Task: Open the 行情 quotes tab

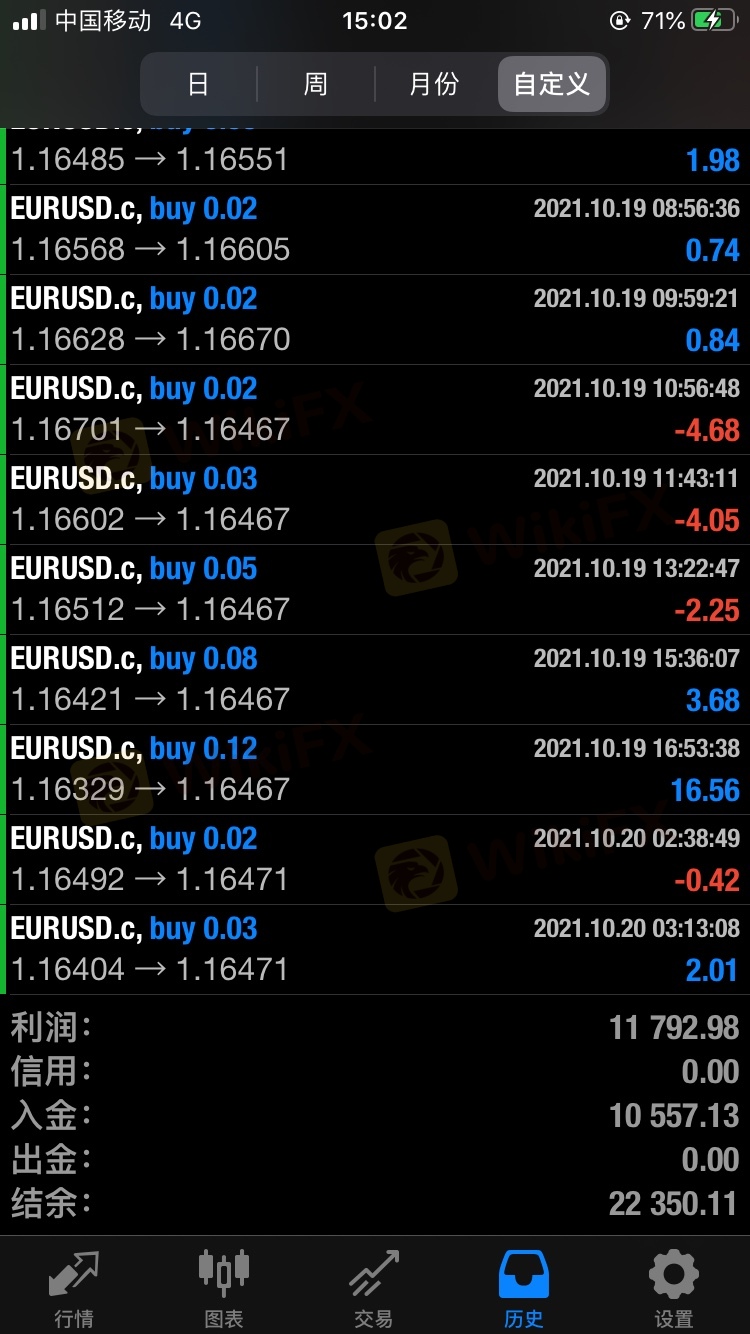Action: [74, 1289]
